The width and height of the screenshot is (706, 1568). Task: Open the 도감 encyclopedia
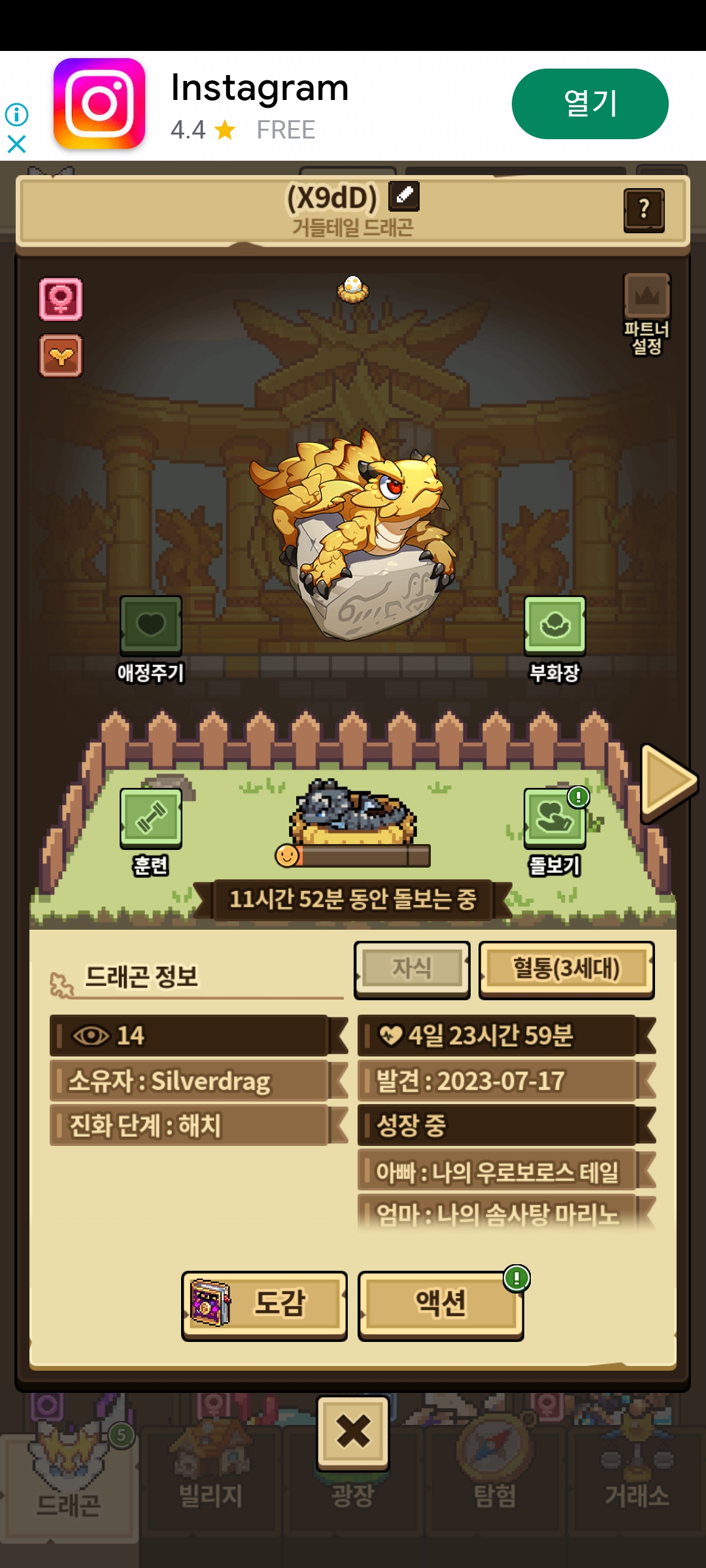tap(264, 1303)
